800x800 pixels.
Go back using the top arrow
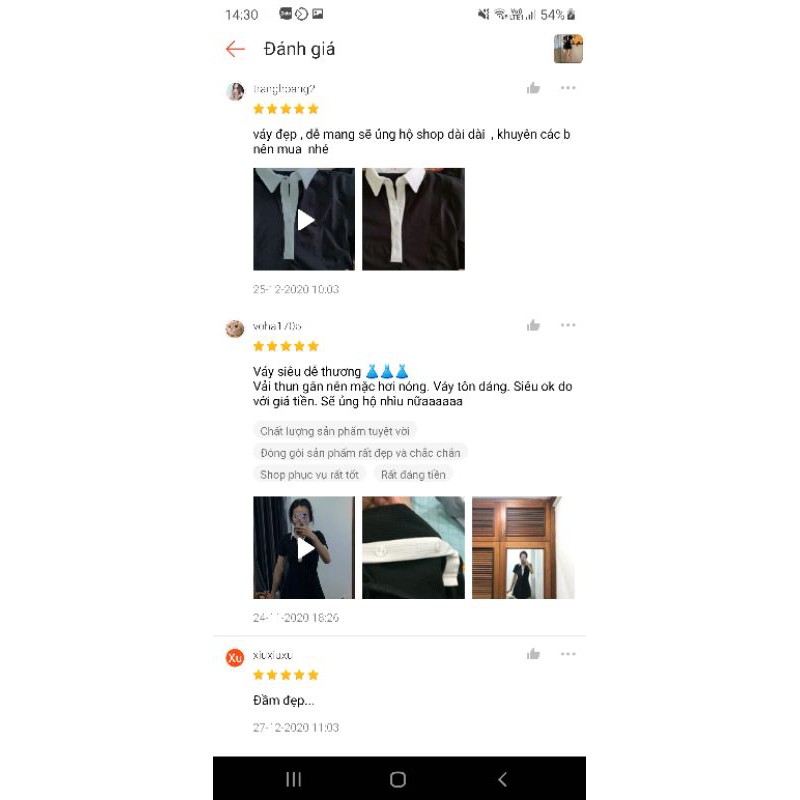coord(235,49)
